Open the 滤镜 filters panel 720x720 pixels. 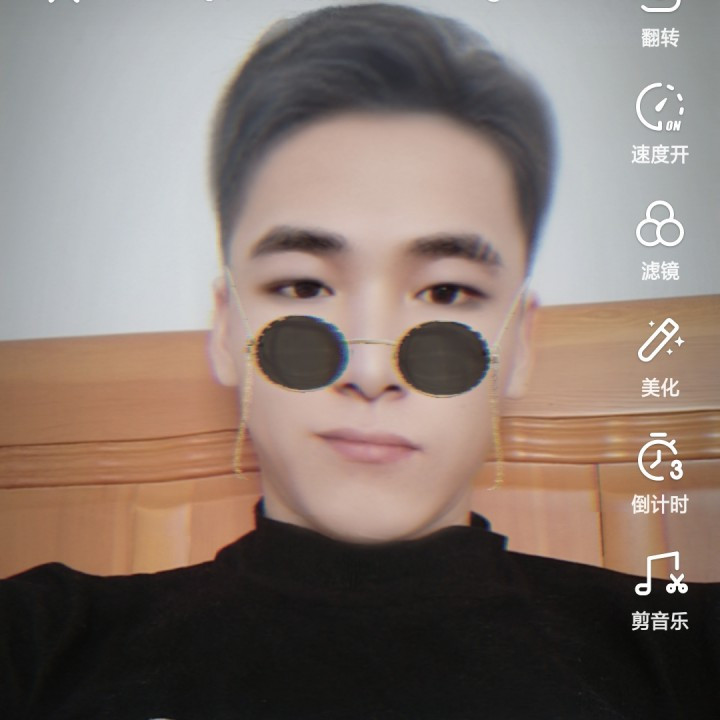pyautogui.click(x=660, y=240)
